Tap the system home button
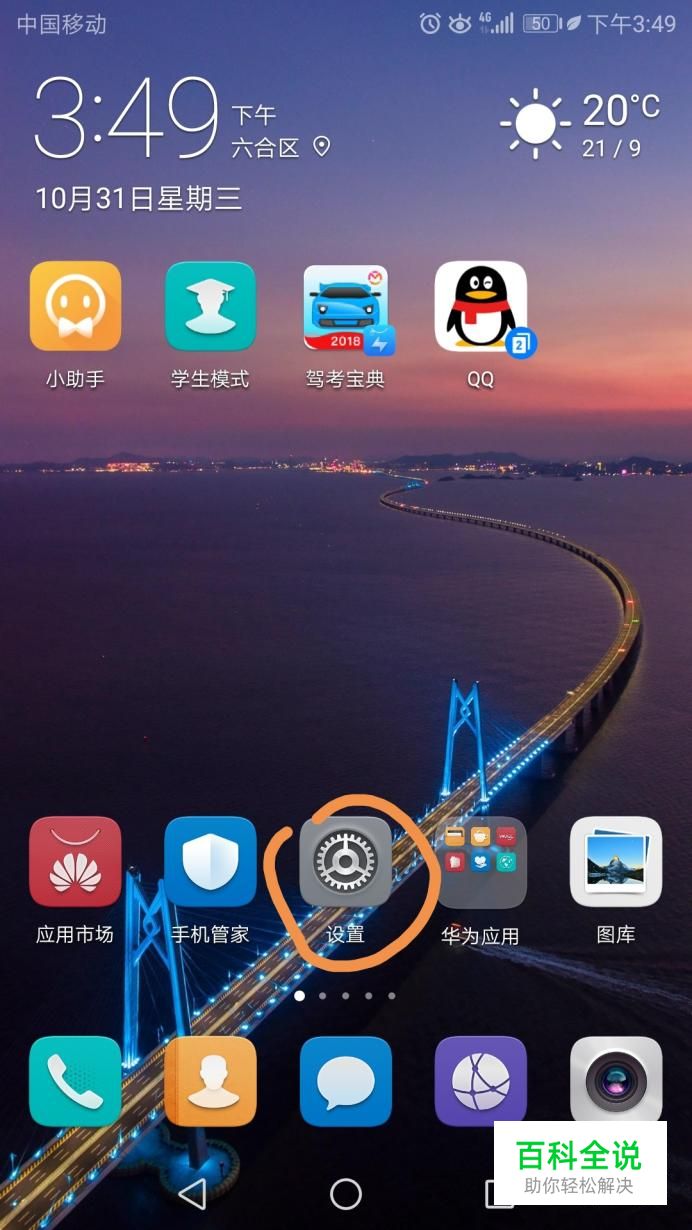This screenshot has height=1230, width=692. click(346, 1193)
